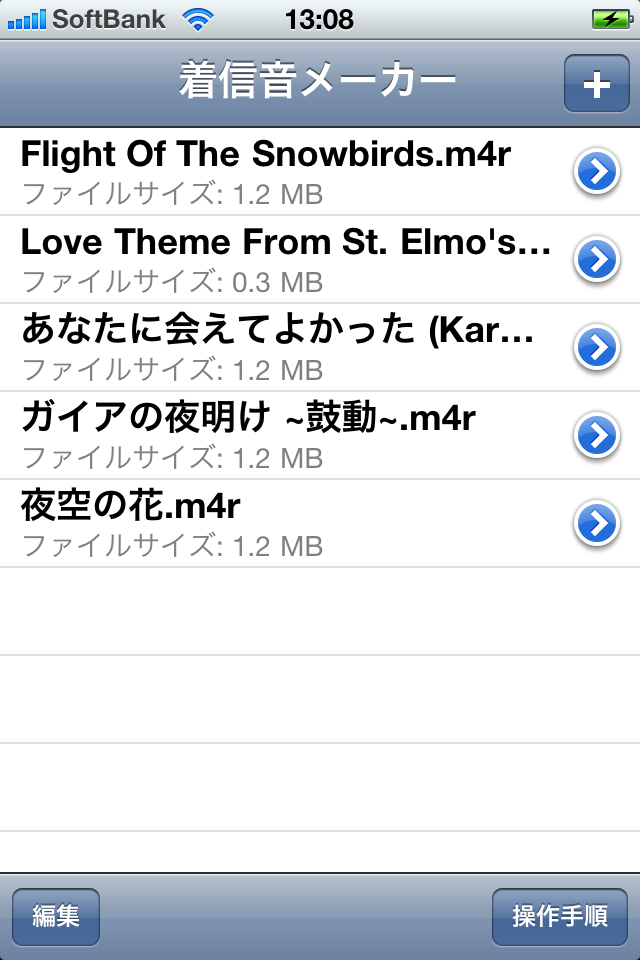Tap disclosure arrow for 夜空の花.m4r
The width and height of the screenshot is (640, 960).
[596, 523]
